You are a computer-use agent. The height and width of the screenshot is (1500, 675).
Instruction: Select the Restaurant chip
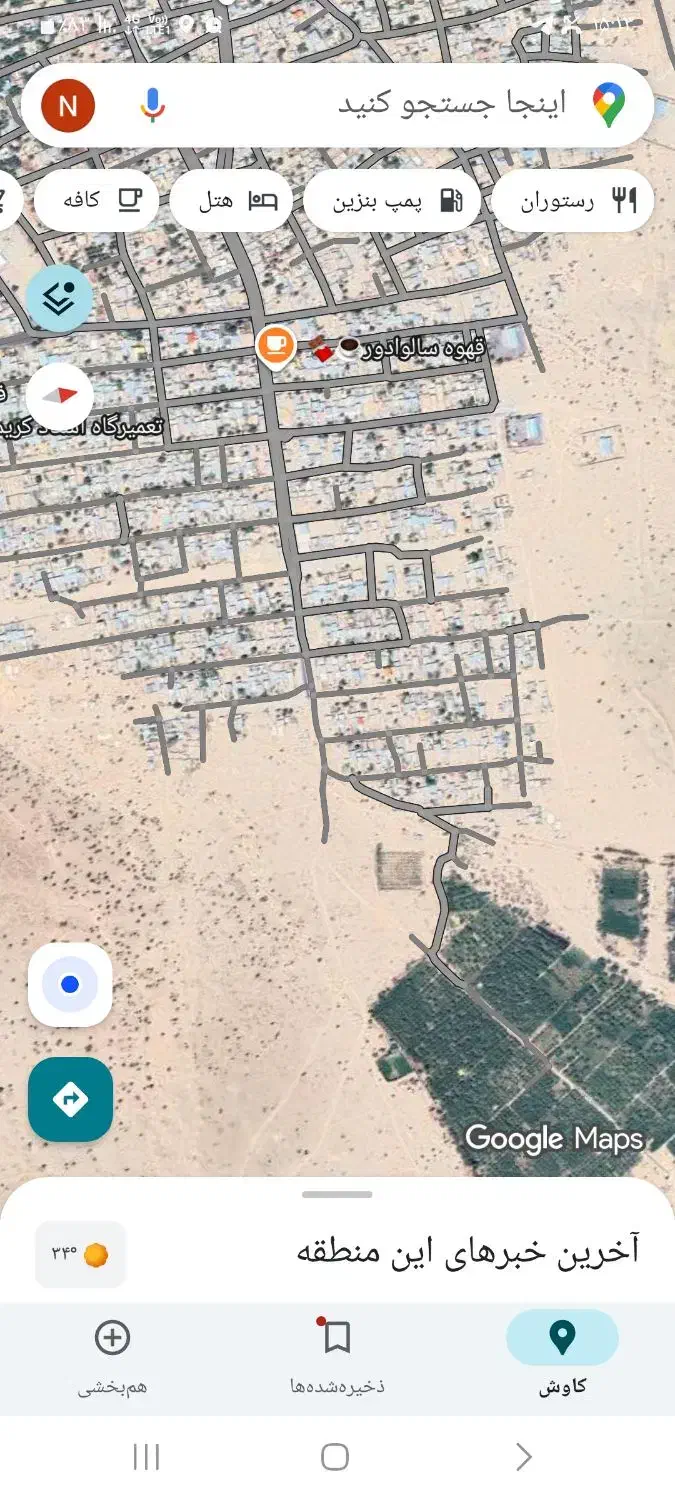573,201
